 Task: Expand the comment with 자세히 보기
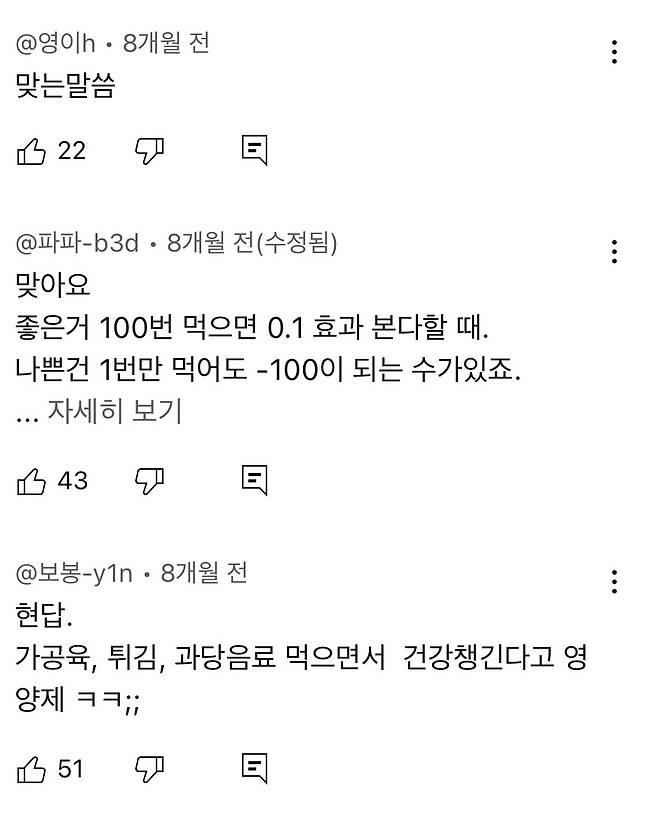point(114,411)
